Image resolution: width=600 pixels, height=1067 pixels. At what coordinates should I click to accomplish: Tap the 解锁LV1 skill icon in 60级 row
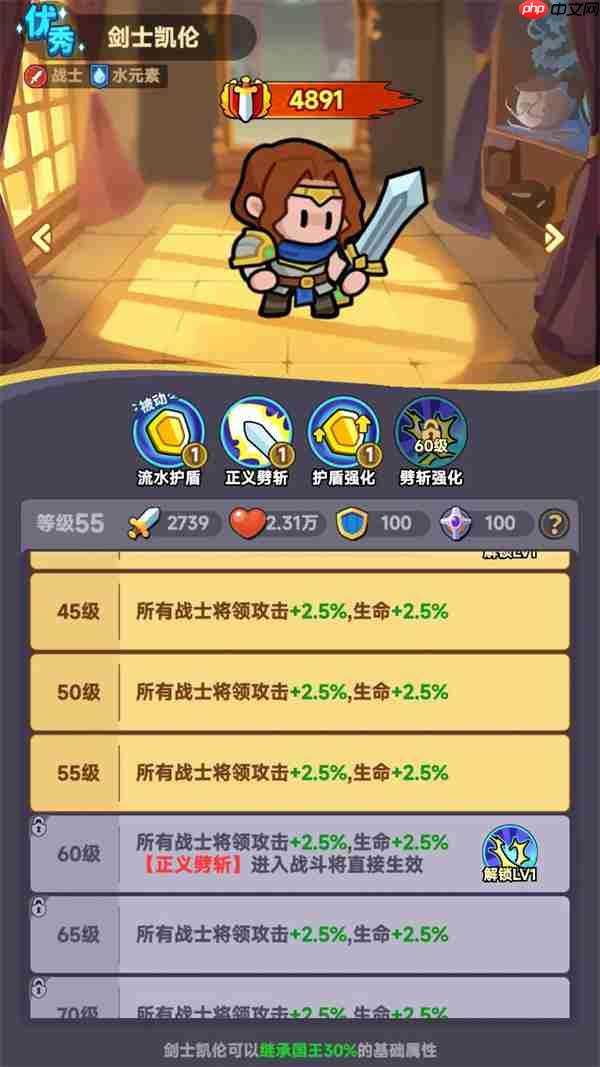pos(510,853)
